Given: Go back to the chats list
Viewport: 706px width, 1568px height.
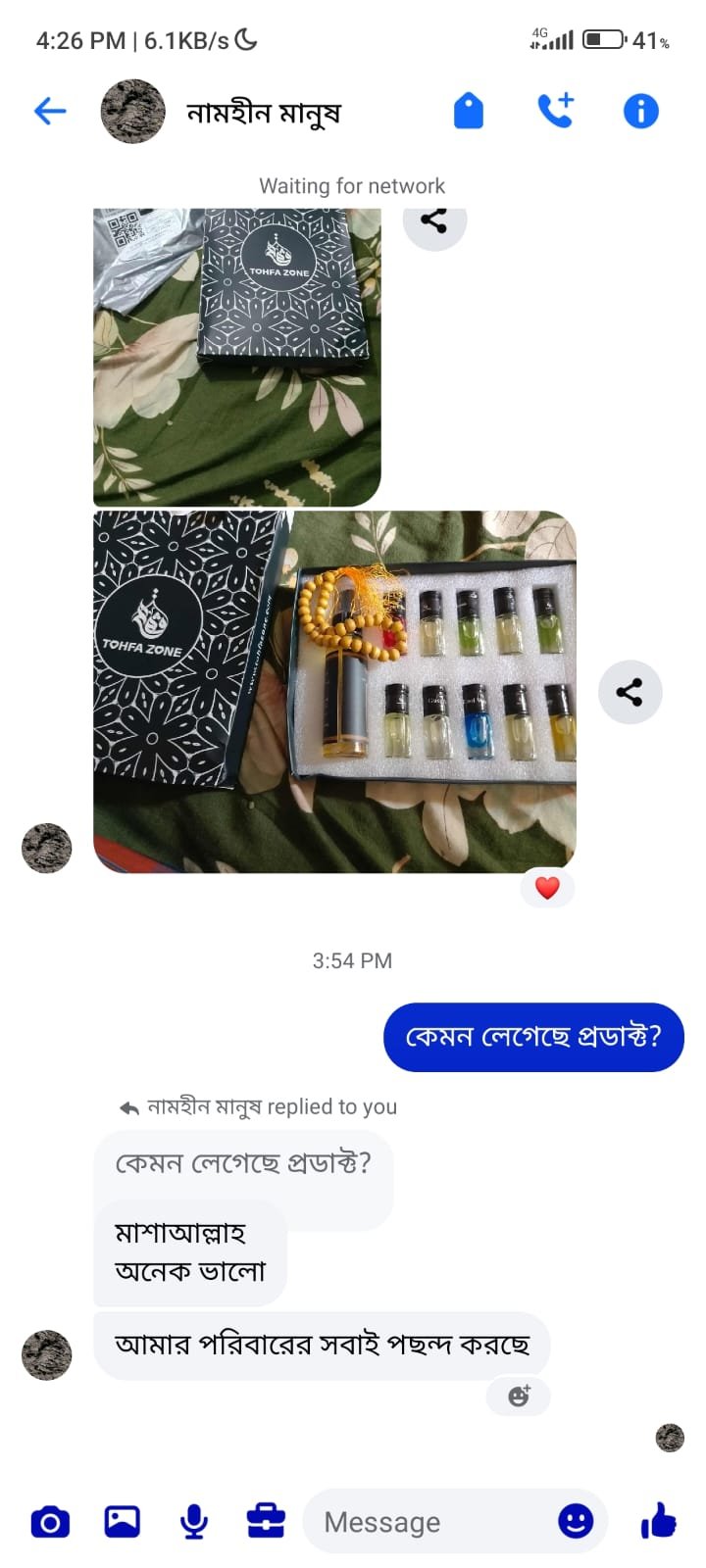Looking at the screenshot, I should 50,112.
